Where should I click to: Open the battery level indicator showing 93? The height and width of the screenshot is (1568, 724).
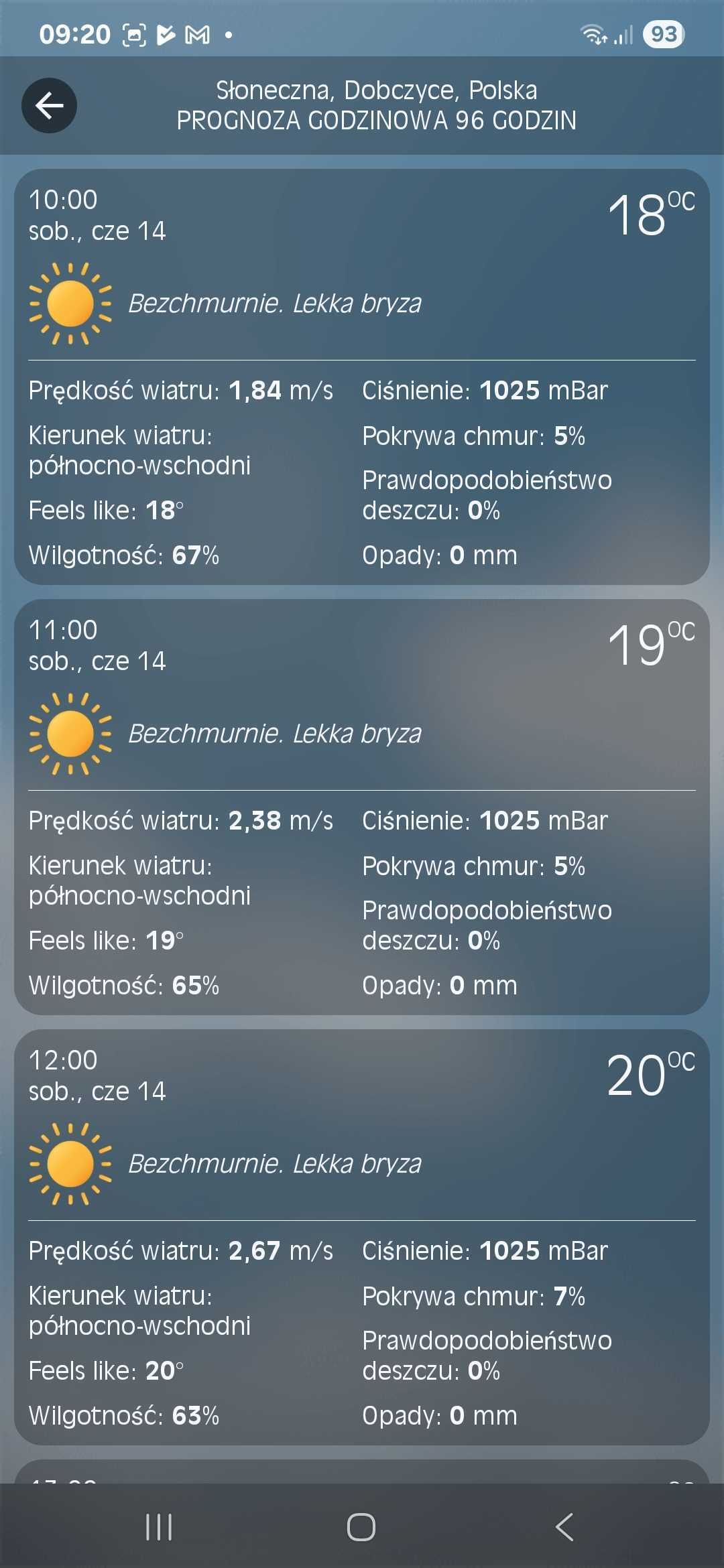(664, 34)
